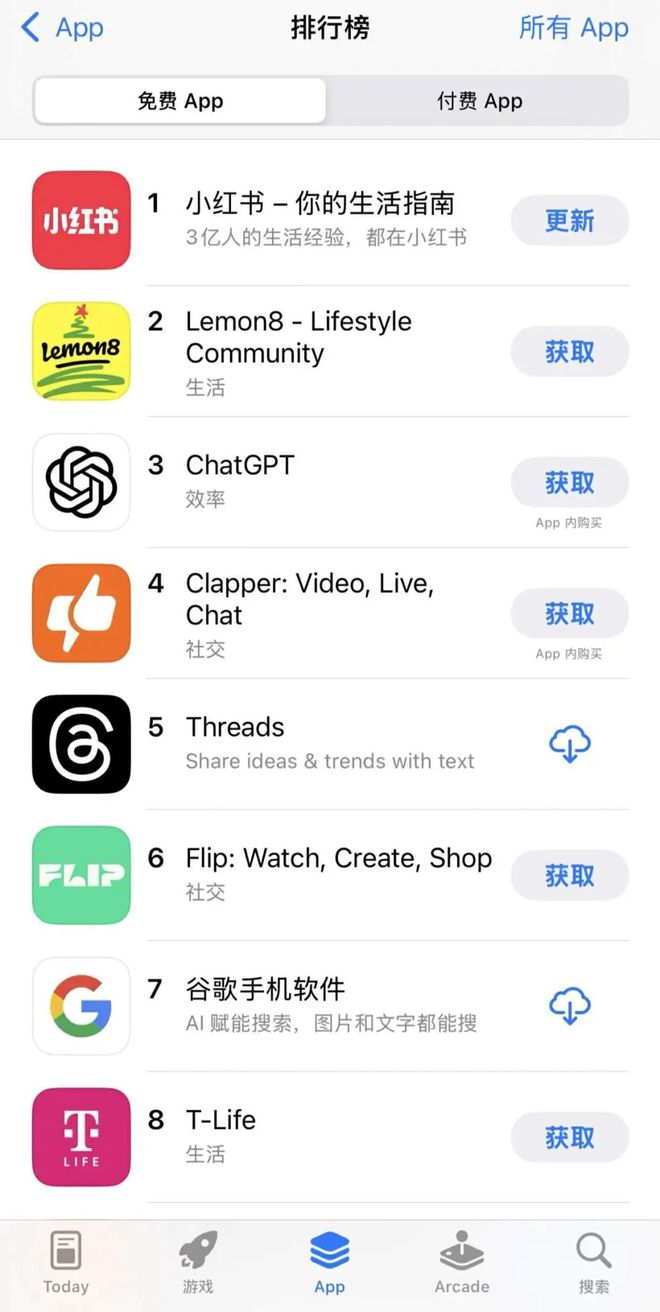This screenshot has height=1312, width=660.
Task: Switch to the Today tab
Action: pyautogui.click(x=66, y=1263)
